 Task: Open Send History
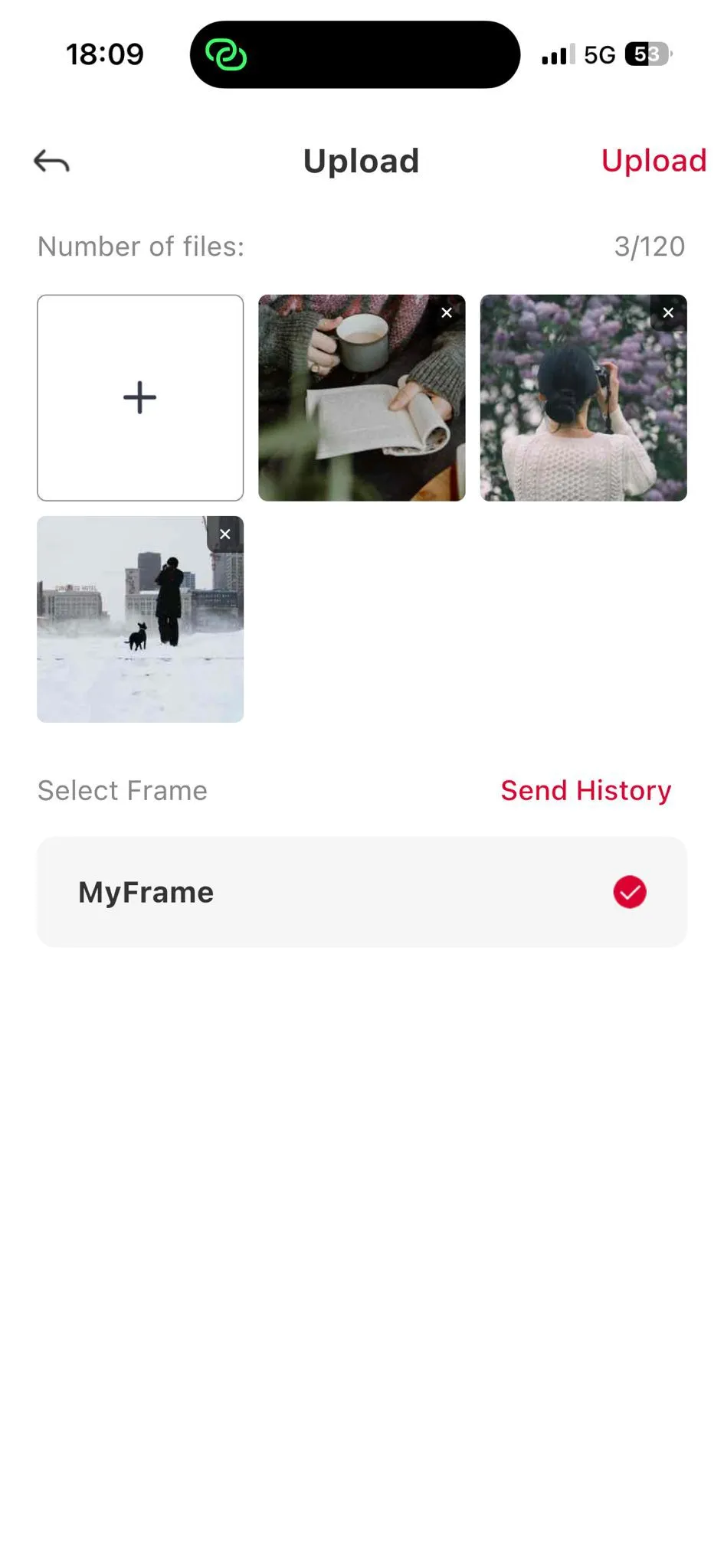tap(585, 790)
